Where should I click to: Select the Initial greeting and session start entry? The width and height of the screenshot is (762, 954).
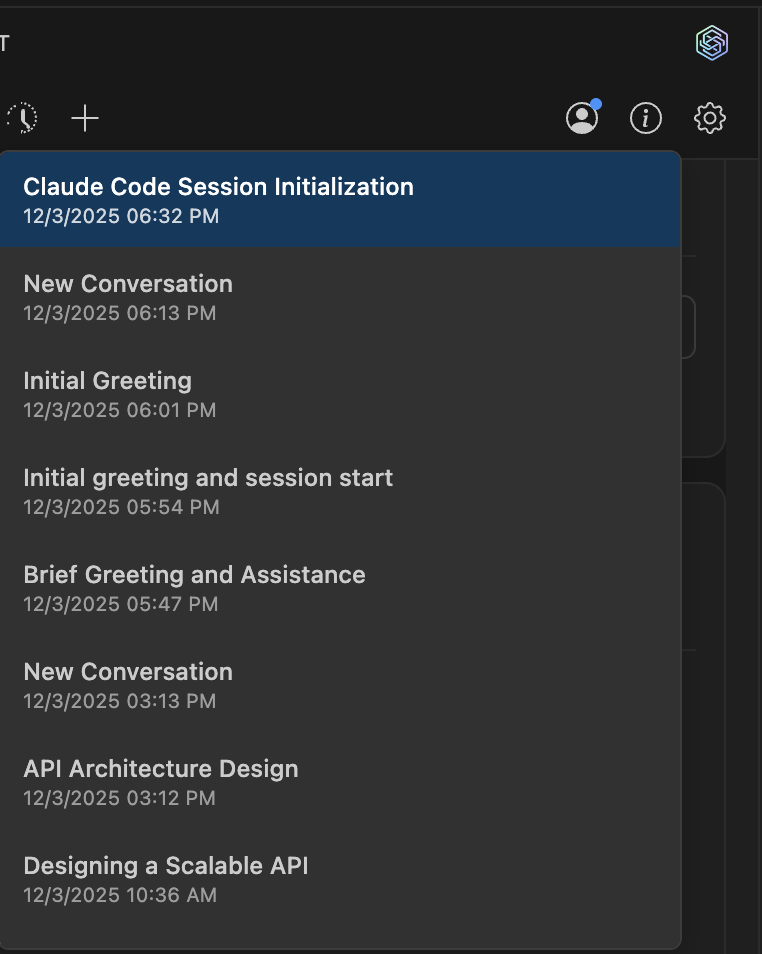tap(208, 478)
